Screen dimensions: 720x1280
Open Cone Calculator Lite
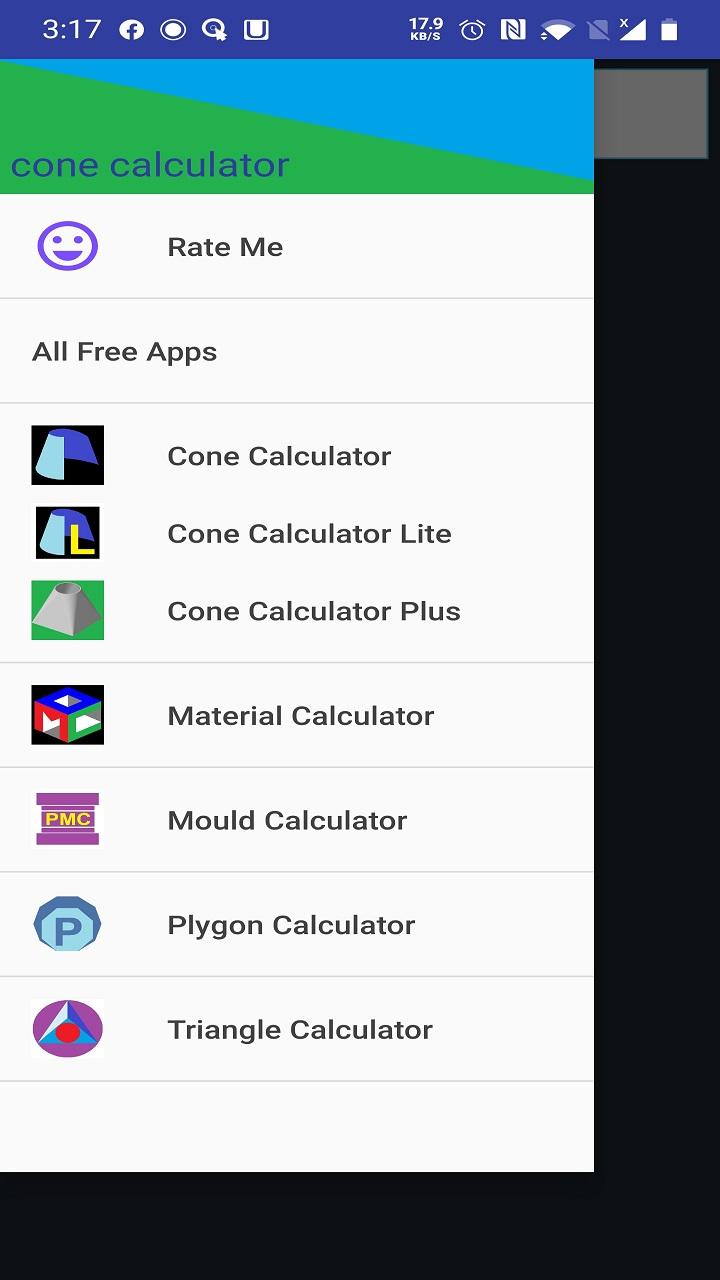coord(309,534)
